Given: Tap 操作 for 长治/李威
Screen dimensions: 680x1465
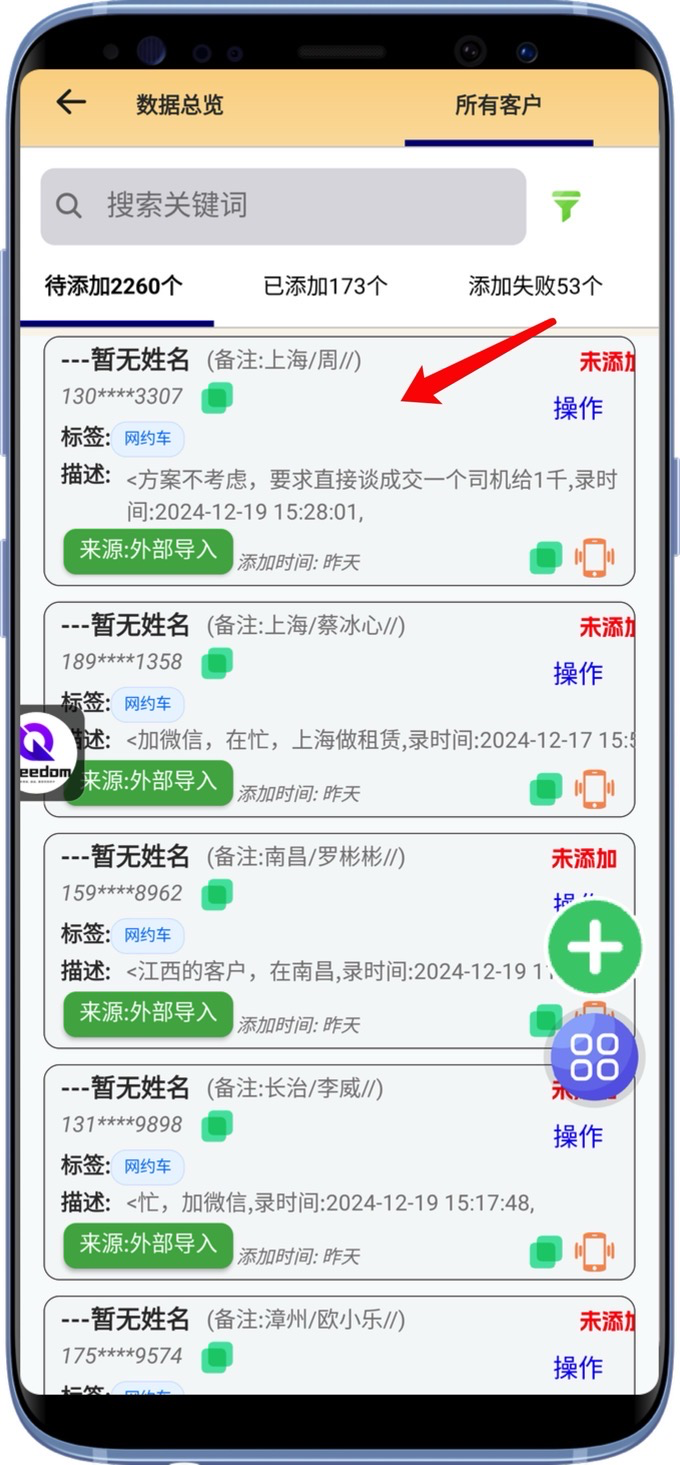Looking at the screenshot, I should pos(577,1136).
